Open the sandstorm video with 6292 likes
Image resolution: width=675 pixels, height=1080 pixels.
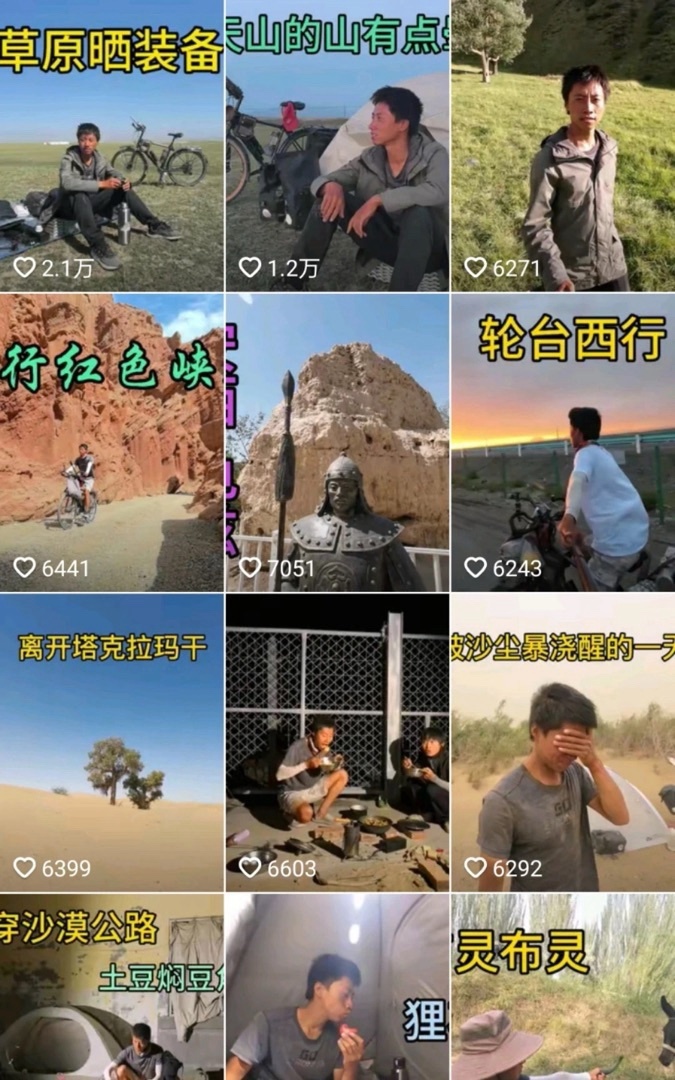point(563,745)
